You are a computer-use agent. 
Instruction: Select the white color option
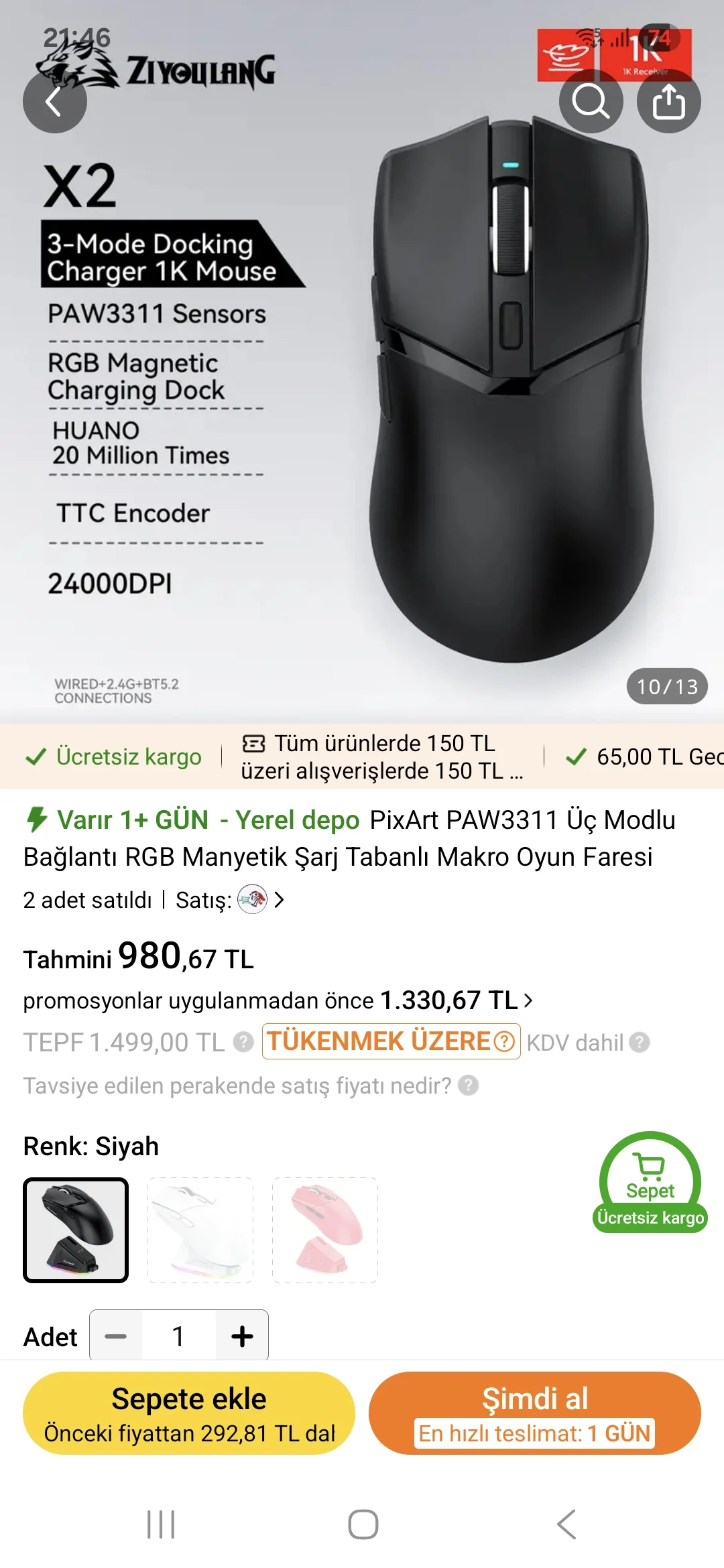tap(200, 1230)
